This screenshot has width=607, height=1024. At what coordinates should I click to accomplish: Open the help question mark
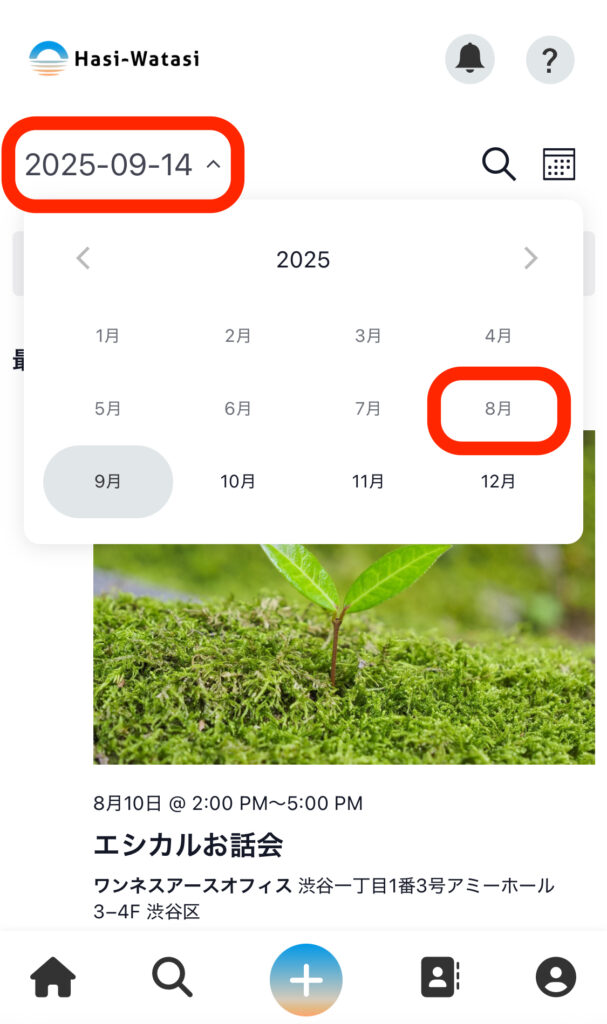(549, 59)
